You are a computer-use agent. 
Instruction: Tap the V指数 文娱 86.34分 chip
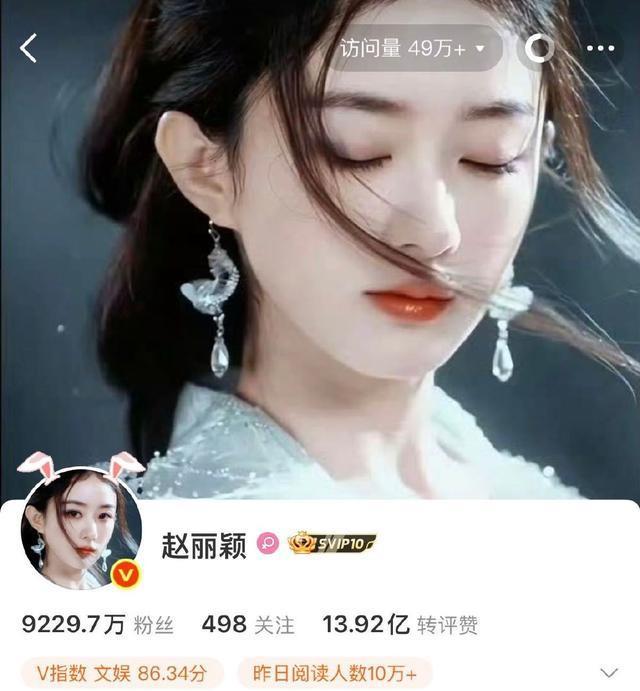coord(124,672)
